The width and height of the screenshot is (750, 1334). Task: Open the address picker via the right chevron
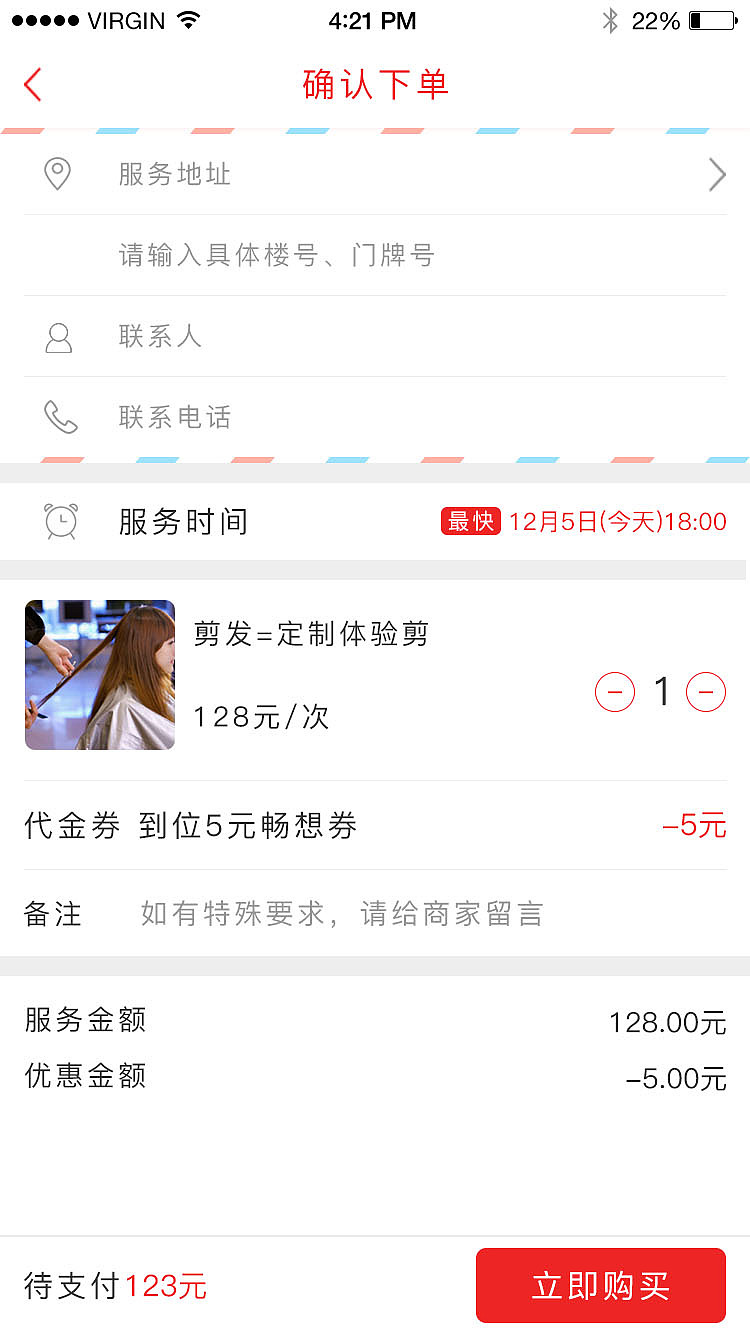716,174
